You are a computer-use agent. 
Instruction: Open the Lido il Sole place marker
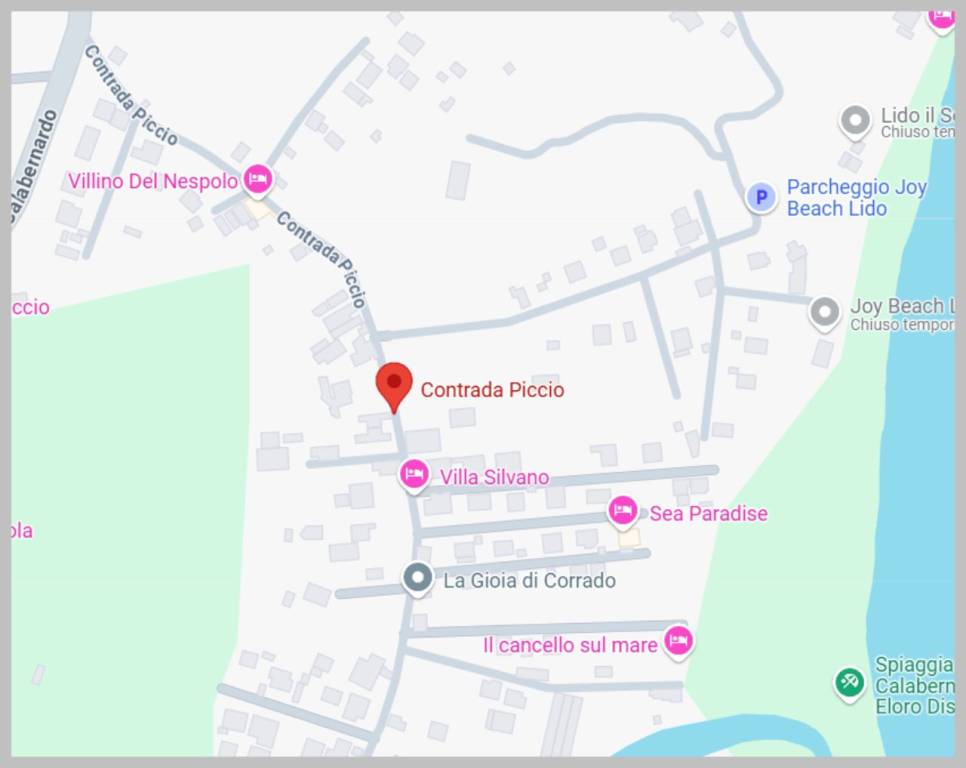[x=855, y=121]
